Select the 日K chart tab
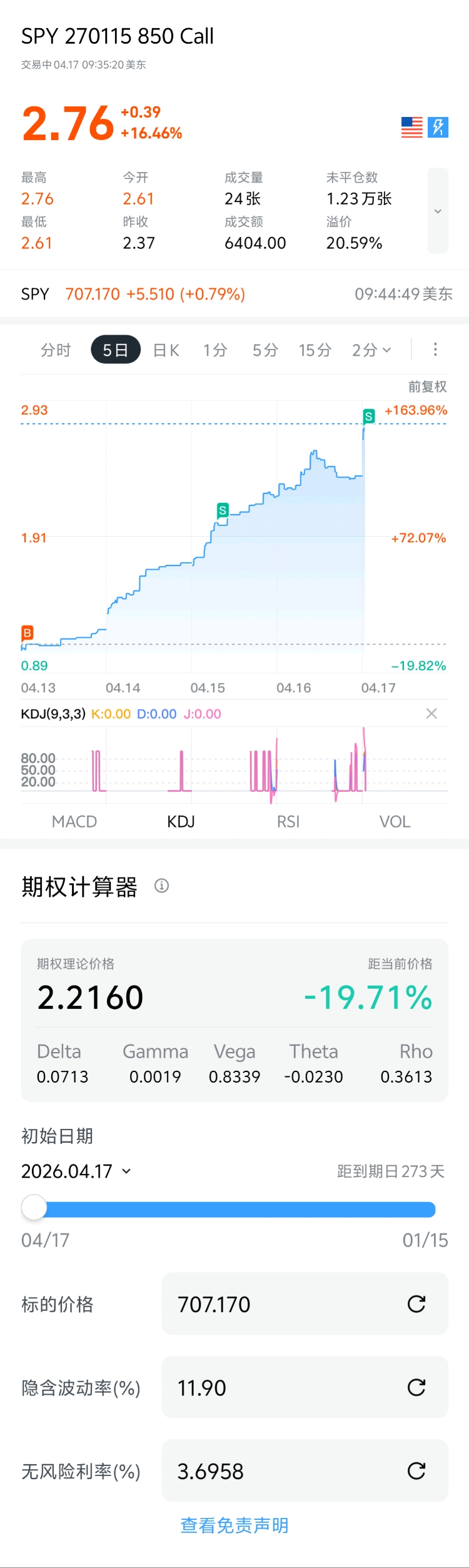The image size is (469, 1568). pos(166,350)
